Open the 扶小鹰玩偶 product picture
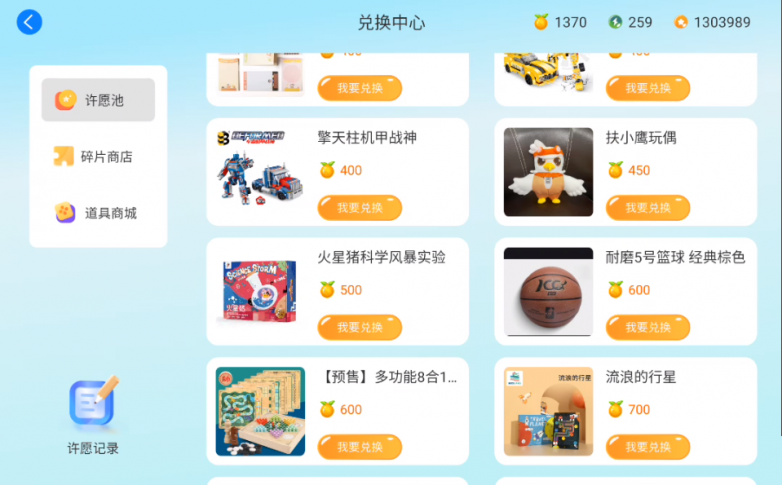Screen dimensions: 782x485 tap(548, 171)
